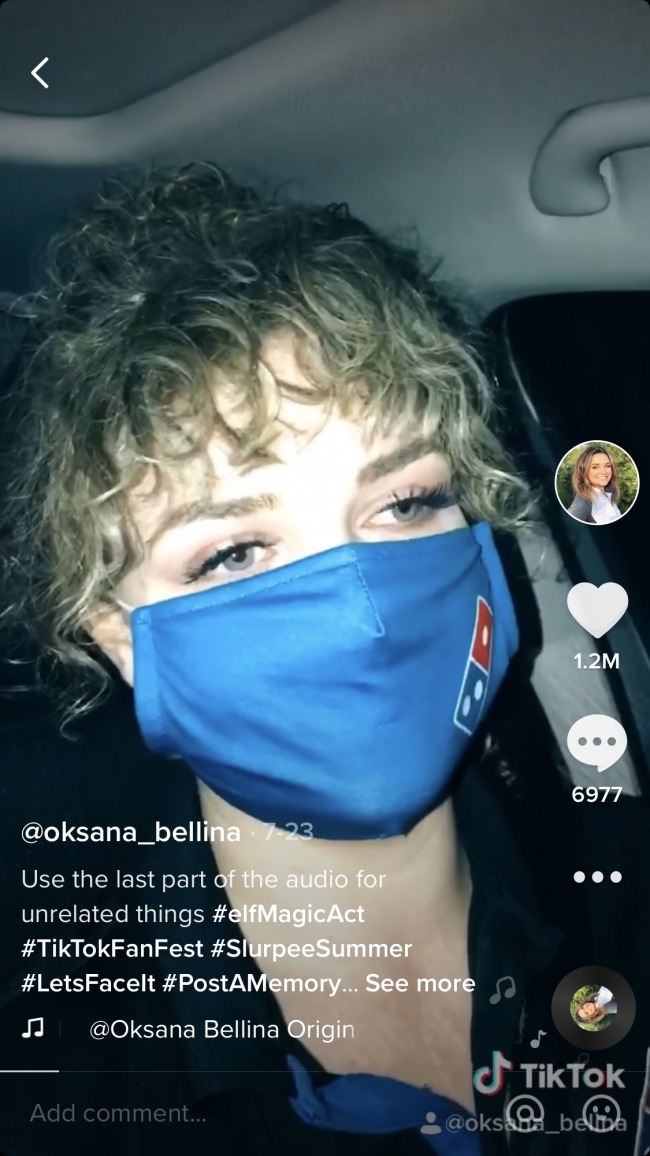650x1156 pixels.
Task: Open the emoji picker icon
Action: point(601,1112)
